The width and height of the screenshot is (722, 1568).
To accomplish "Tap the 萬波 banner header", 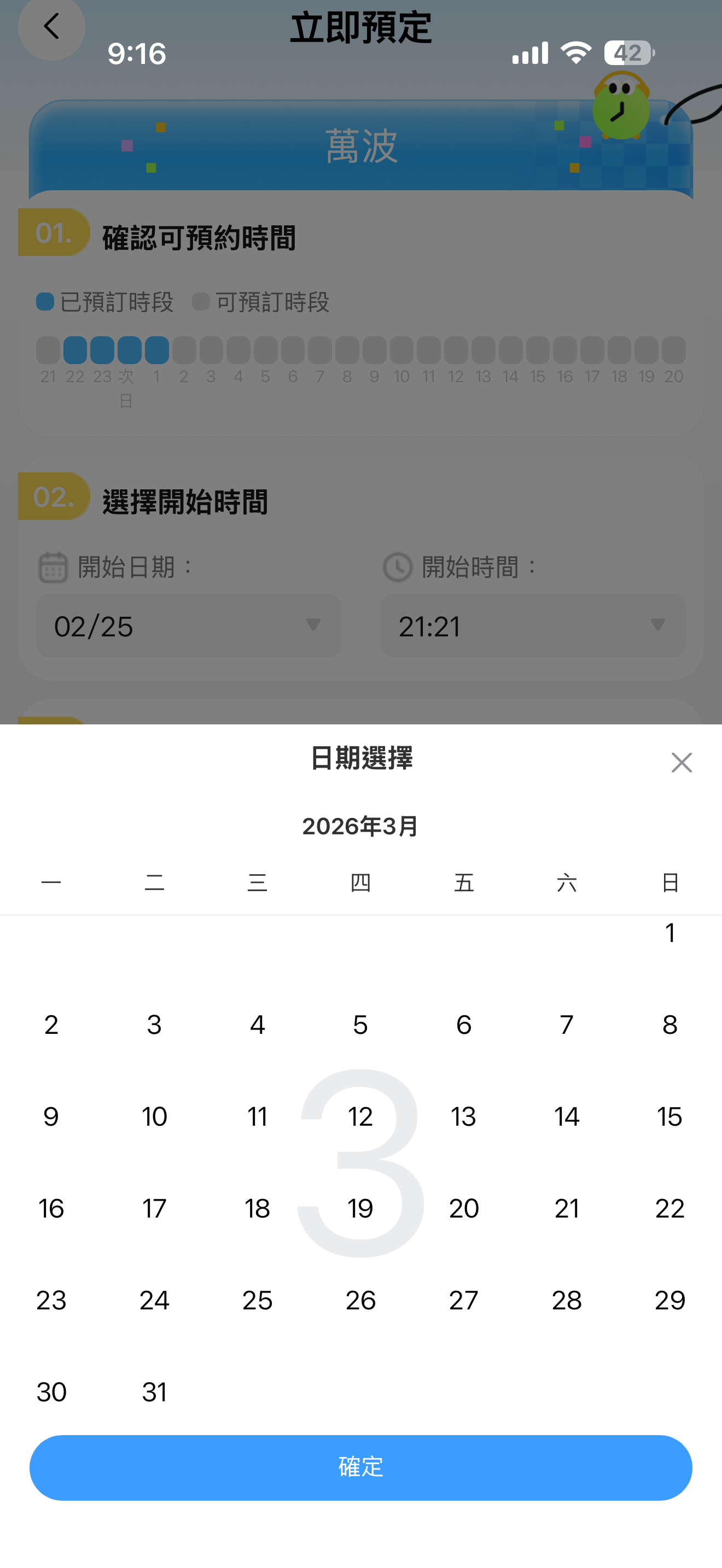I will [360, 146].
